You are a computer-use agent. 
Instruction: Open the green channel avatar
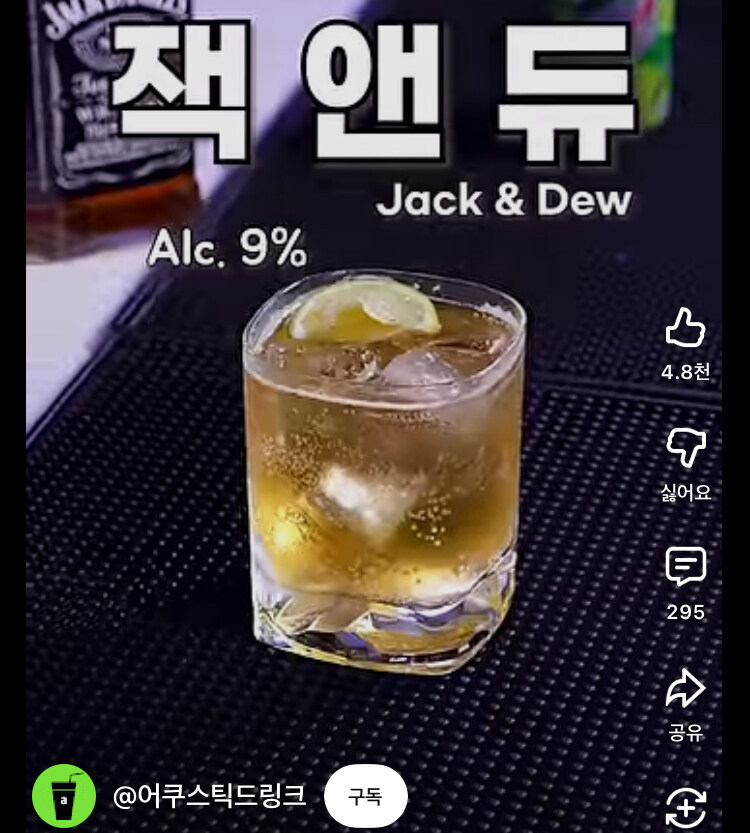tap(64, 796)
